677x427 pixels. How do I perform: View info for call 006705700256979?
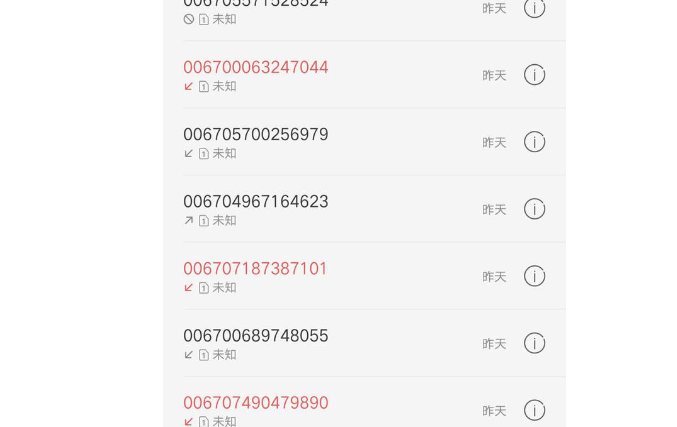[x=535, y=142]
